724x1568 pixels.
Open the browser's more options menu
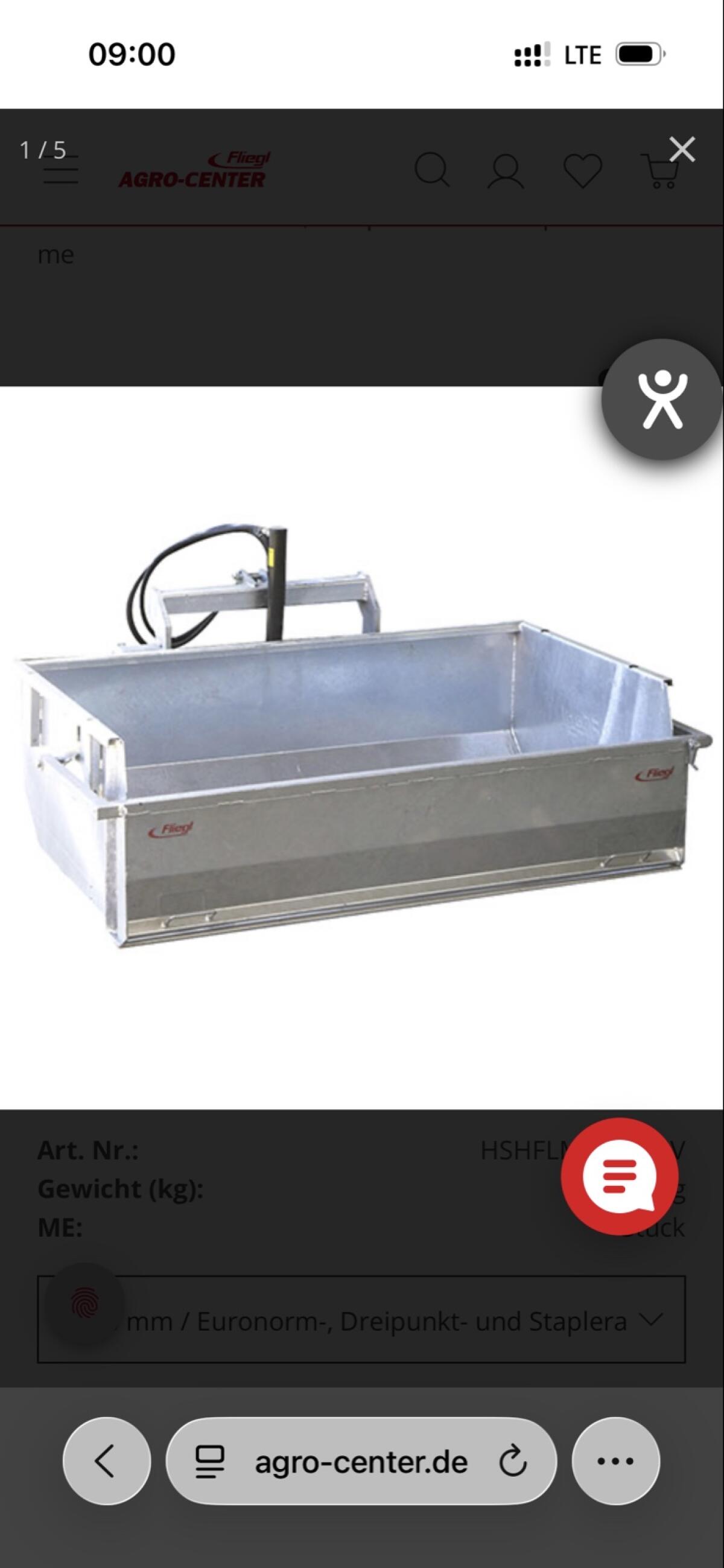(x=615, y=1461)
